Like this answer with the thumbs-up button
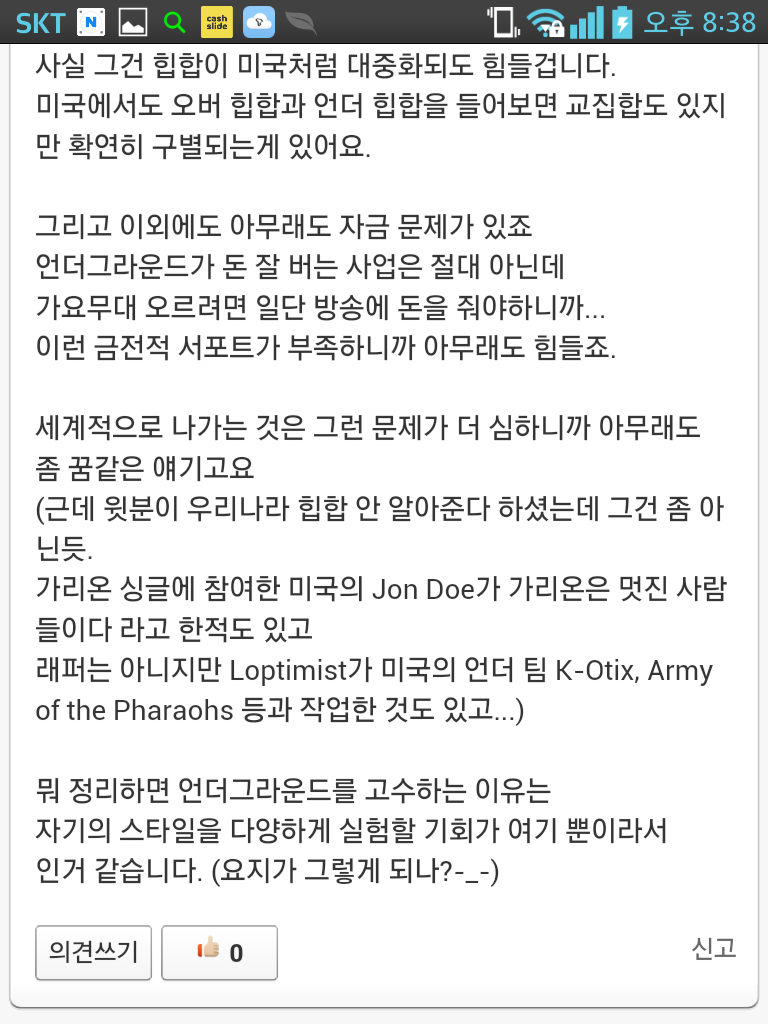Viewport: 768px width, 1024px height. coord(219,952)
